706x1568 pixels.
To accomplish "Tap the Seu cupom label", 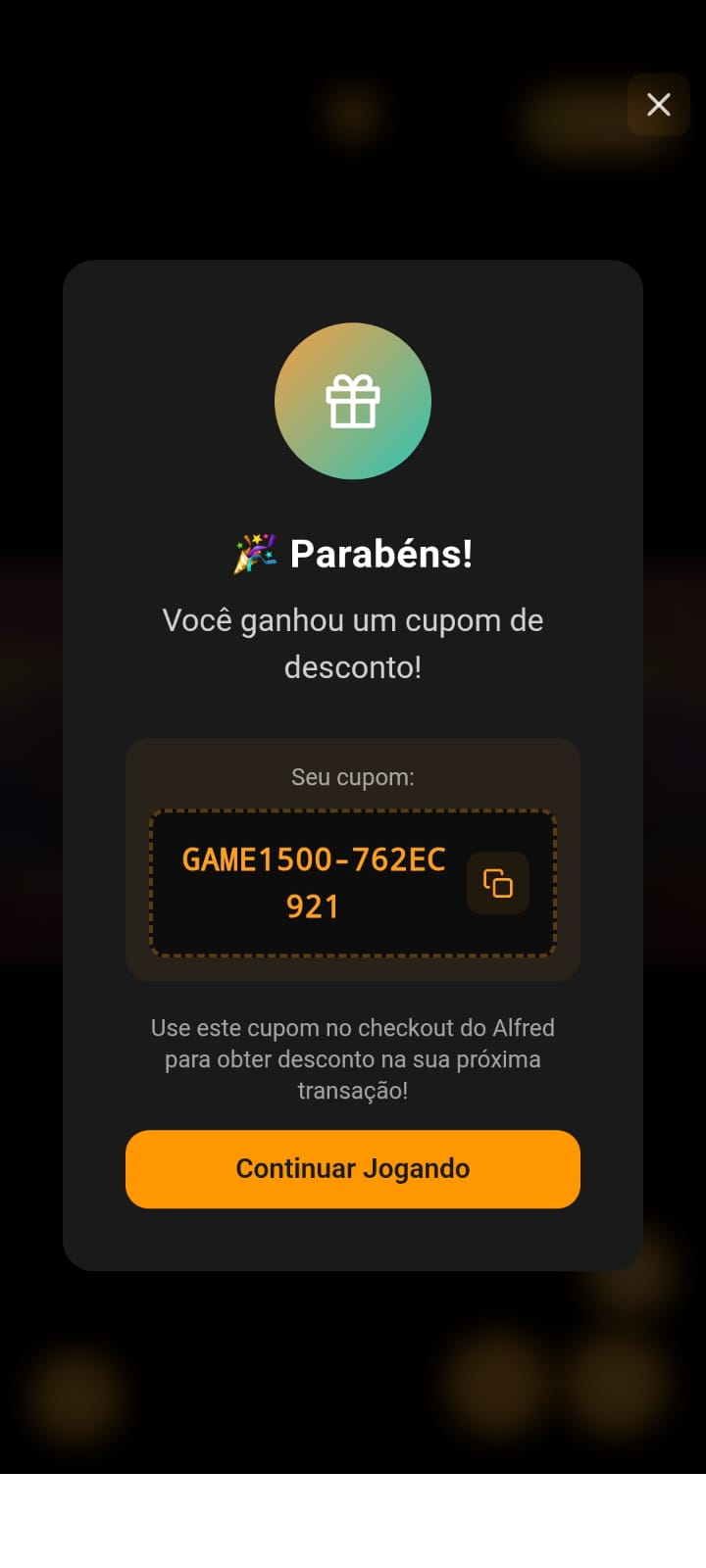I will (353, 777).
